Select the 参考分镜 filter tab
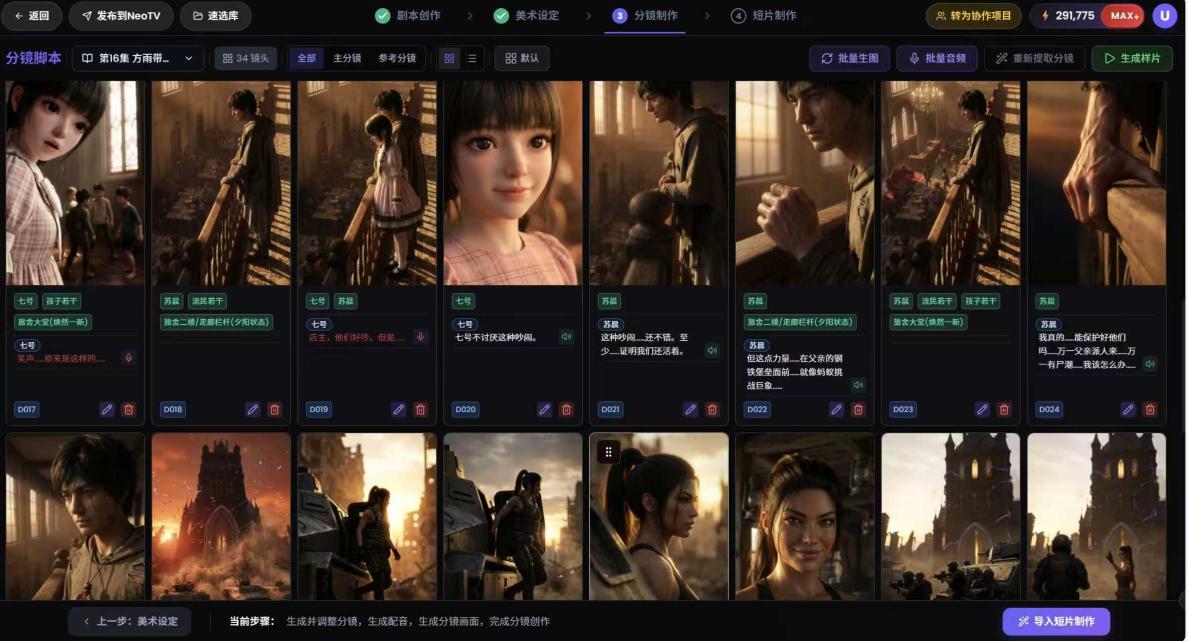 point(396,58)
